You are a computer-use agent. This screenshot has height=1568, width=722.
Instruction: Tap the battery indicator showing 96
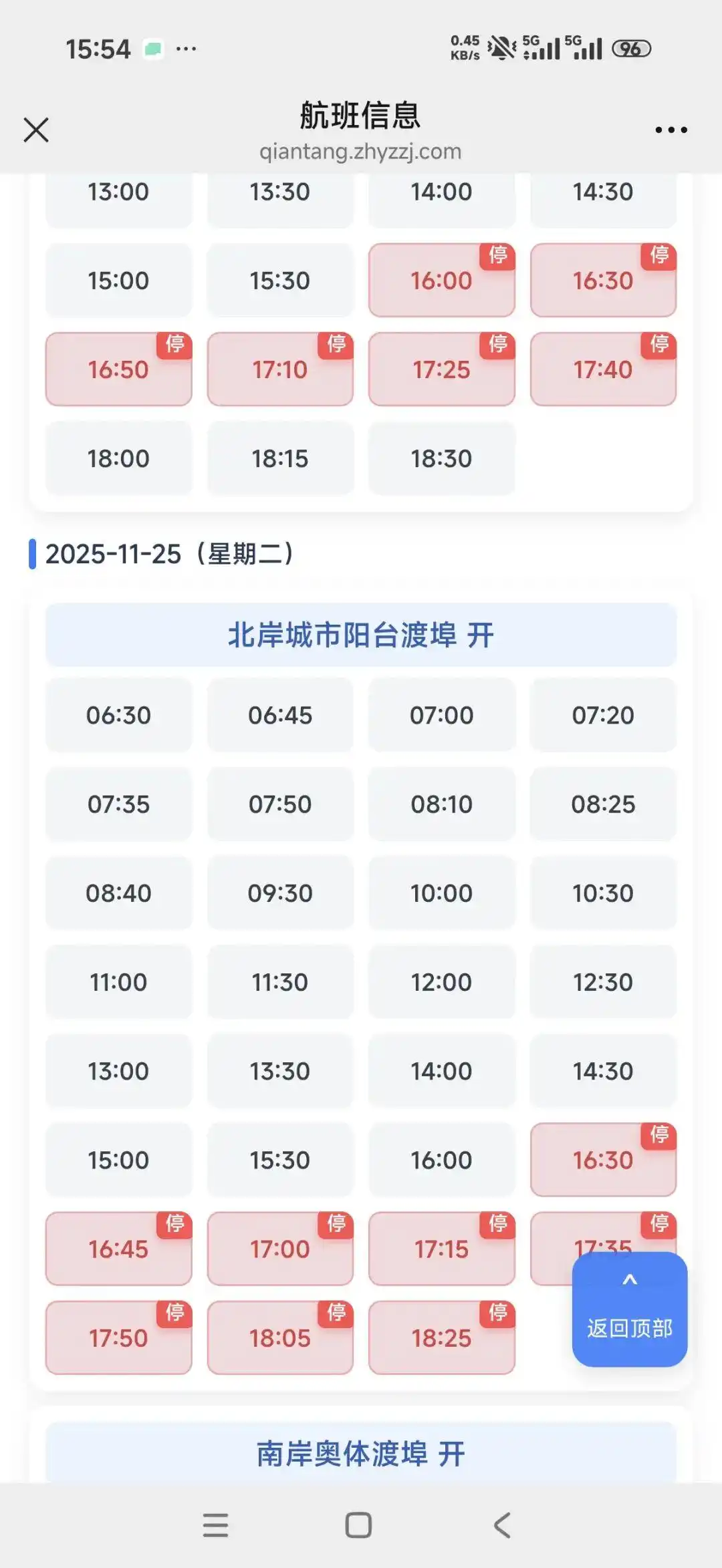click(x=631, y=49)
